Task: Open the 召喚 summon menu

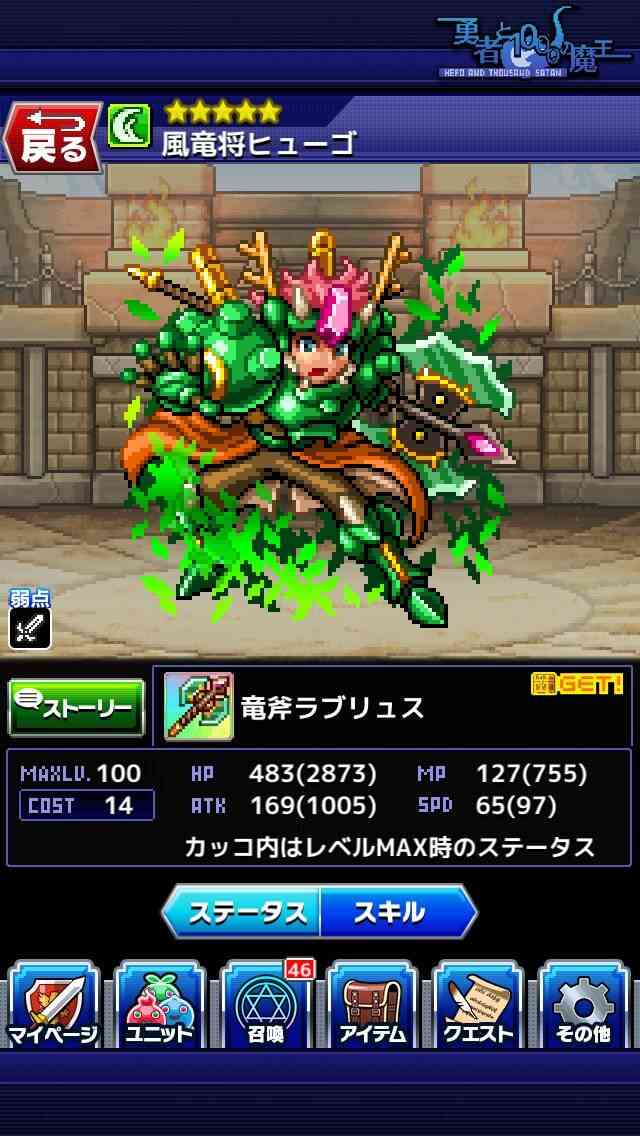Action: 266,1005
